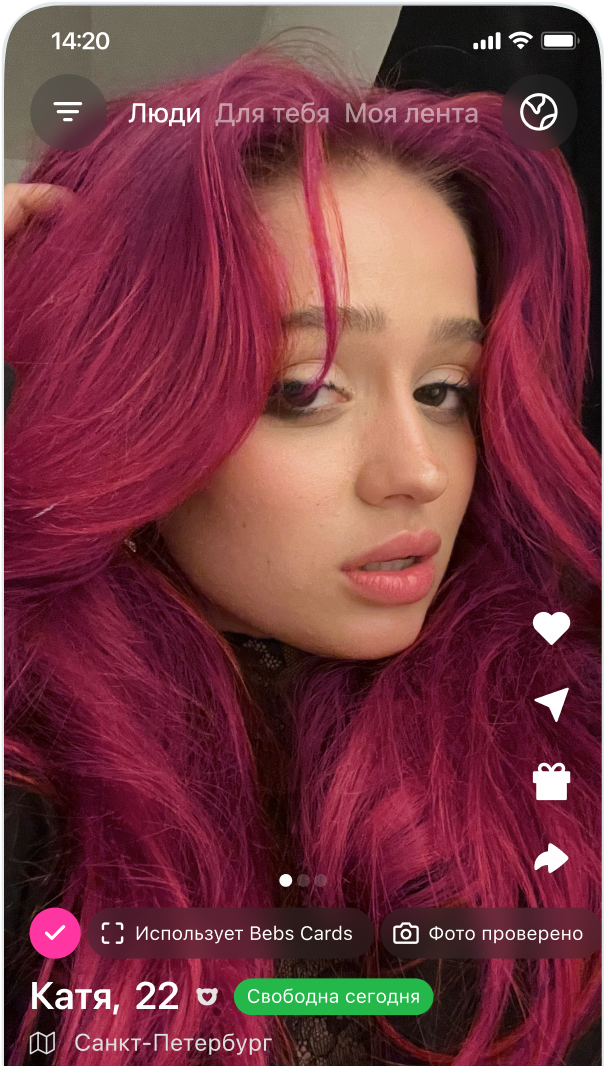Switch to the Люди tab
This screenshot has height=1066, width=604.
click(x=165, y=114)
